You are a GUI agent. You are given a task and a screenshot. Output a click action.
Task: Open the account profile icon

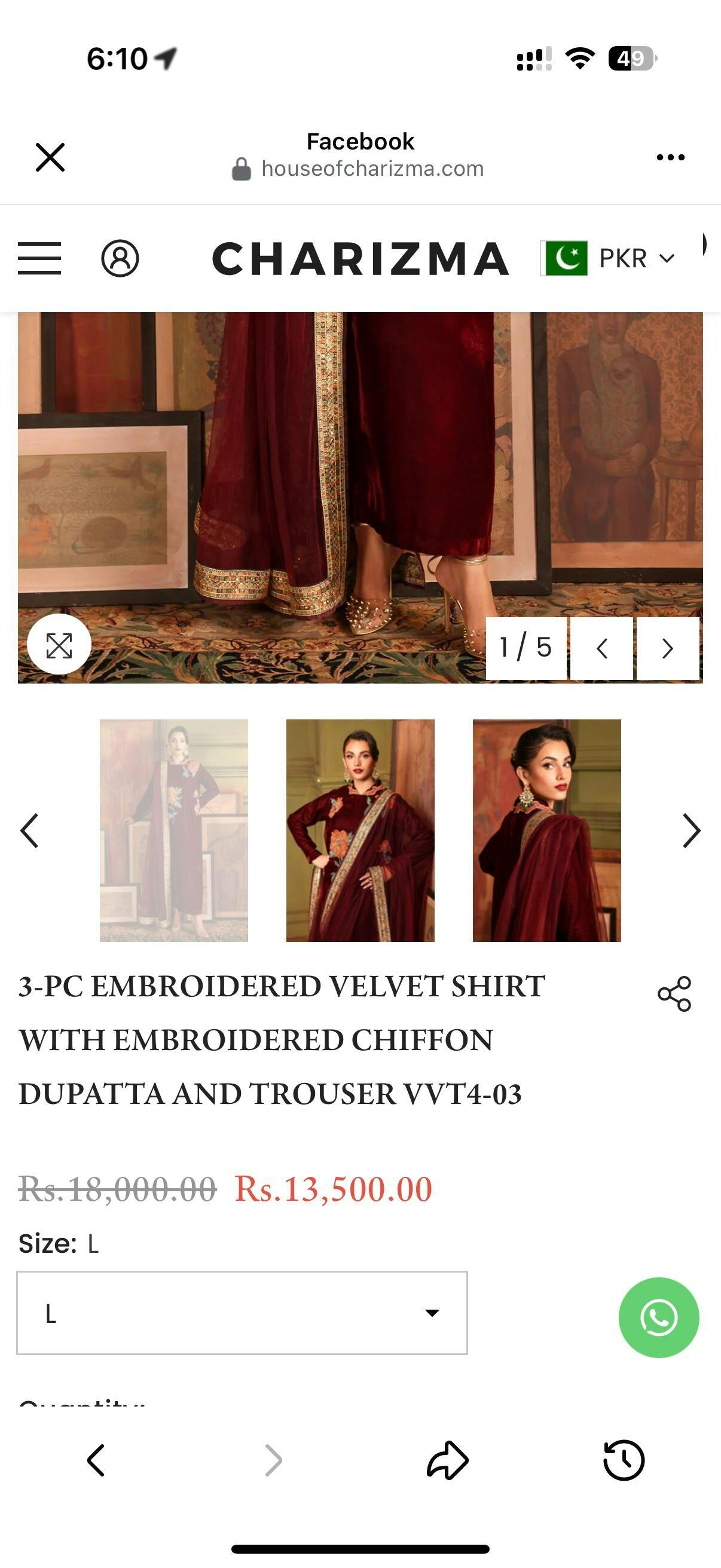tap(120, 258)
